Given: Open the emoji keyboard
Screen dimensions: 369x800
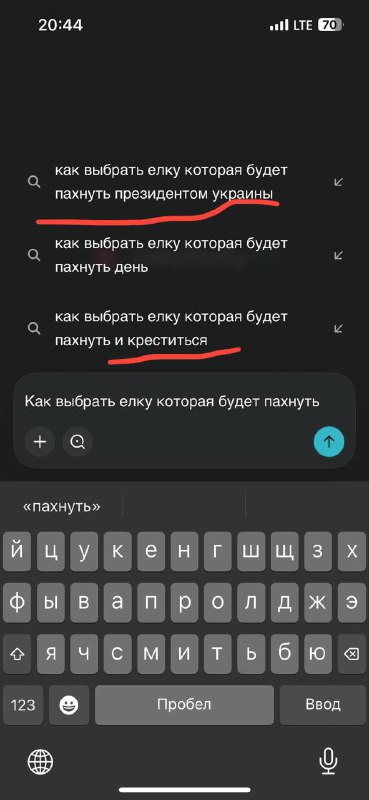Looking at the screenshot, I should point(69,705).
